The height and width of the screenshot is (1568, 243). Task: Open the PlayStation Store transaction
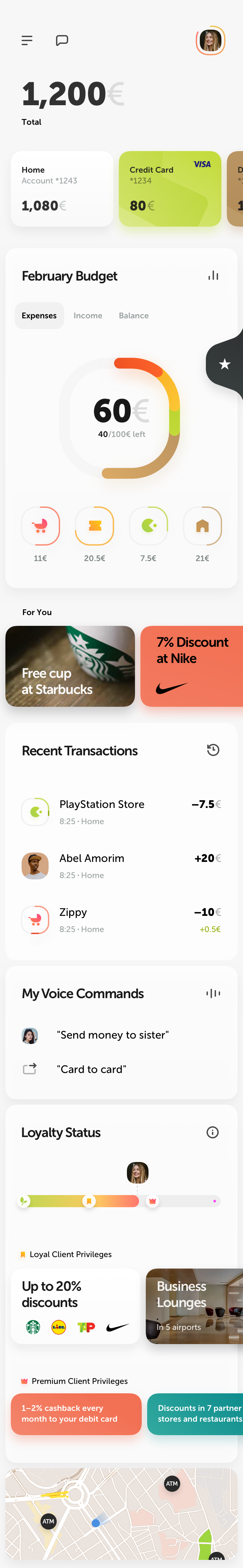click(x=121, y=812)
